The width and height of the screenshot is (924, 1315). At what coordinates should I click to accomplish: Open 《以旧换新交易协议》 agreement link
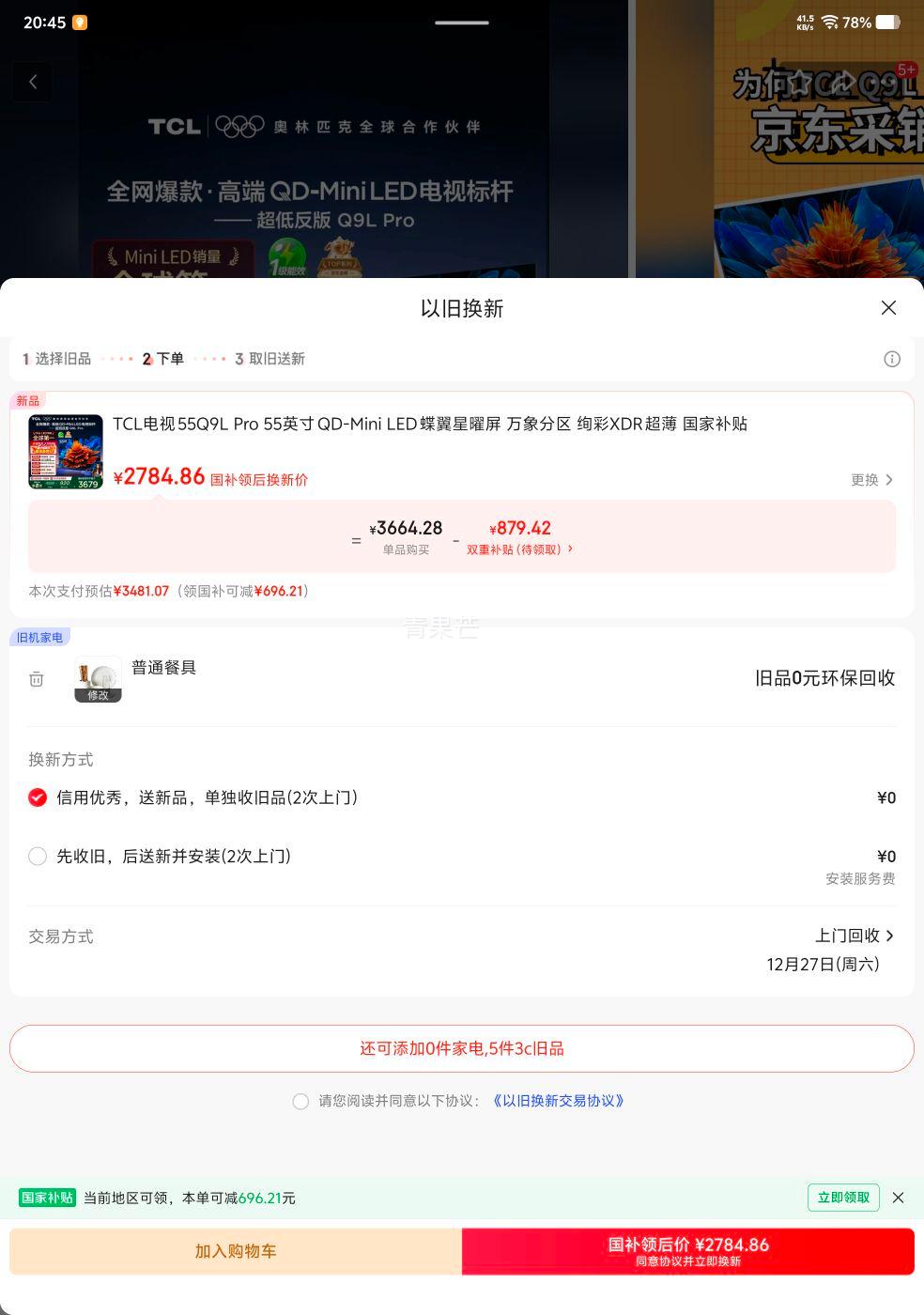point(557,1101)
